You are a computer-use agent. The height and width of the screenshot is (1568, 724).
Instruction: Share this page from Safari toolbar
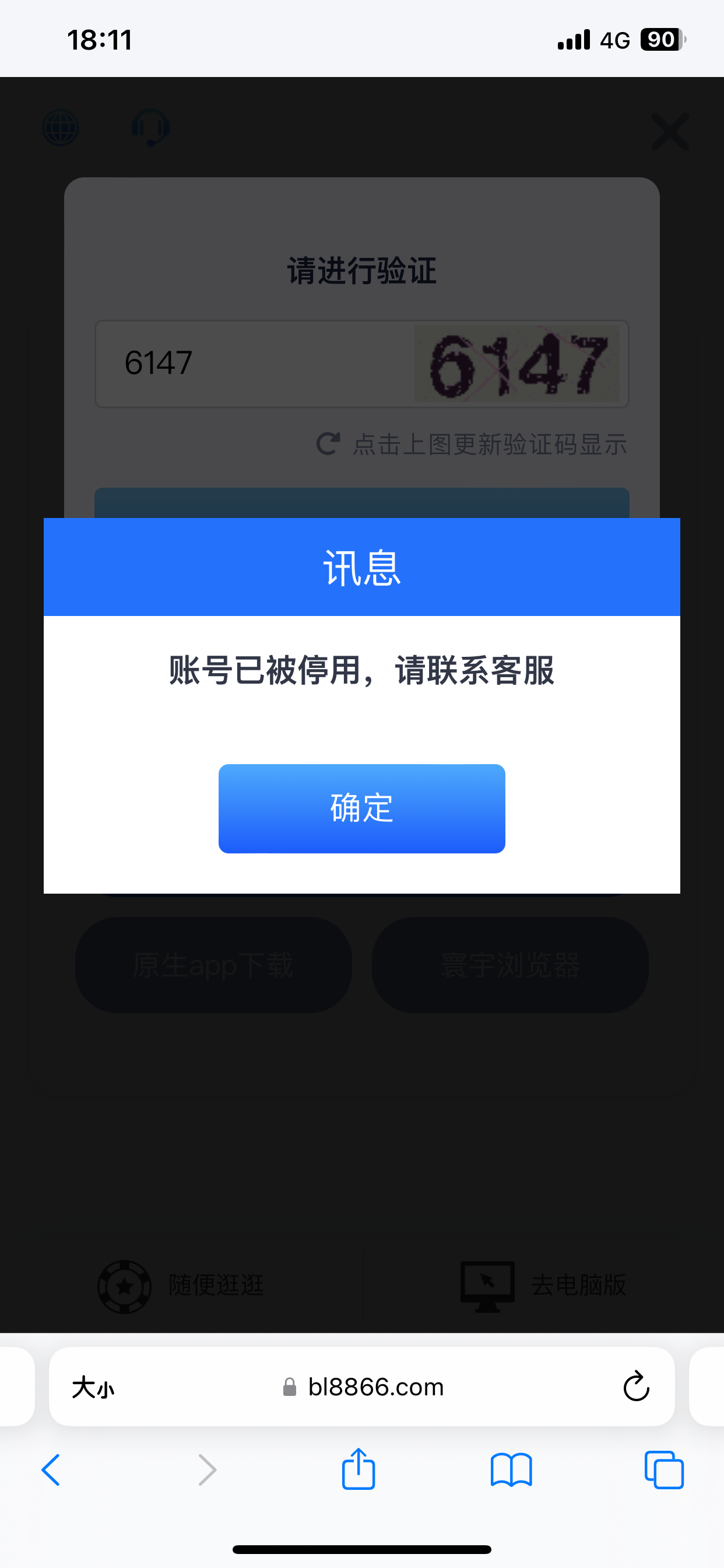click(359, 1469)
